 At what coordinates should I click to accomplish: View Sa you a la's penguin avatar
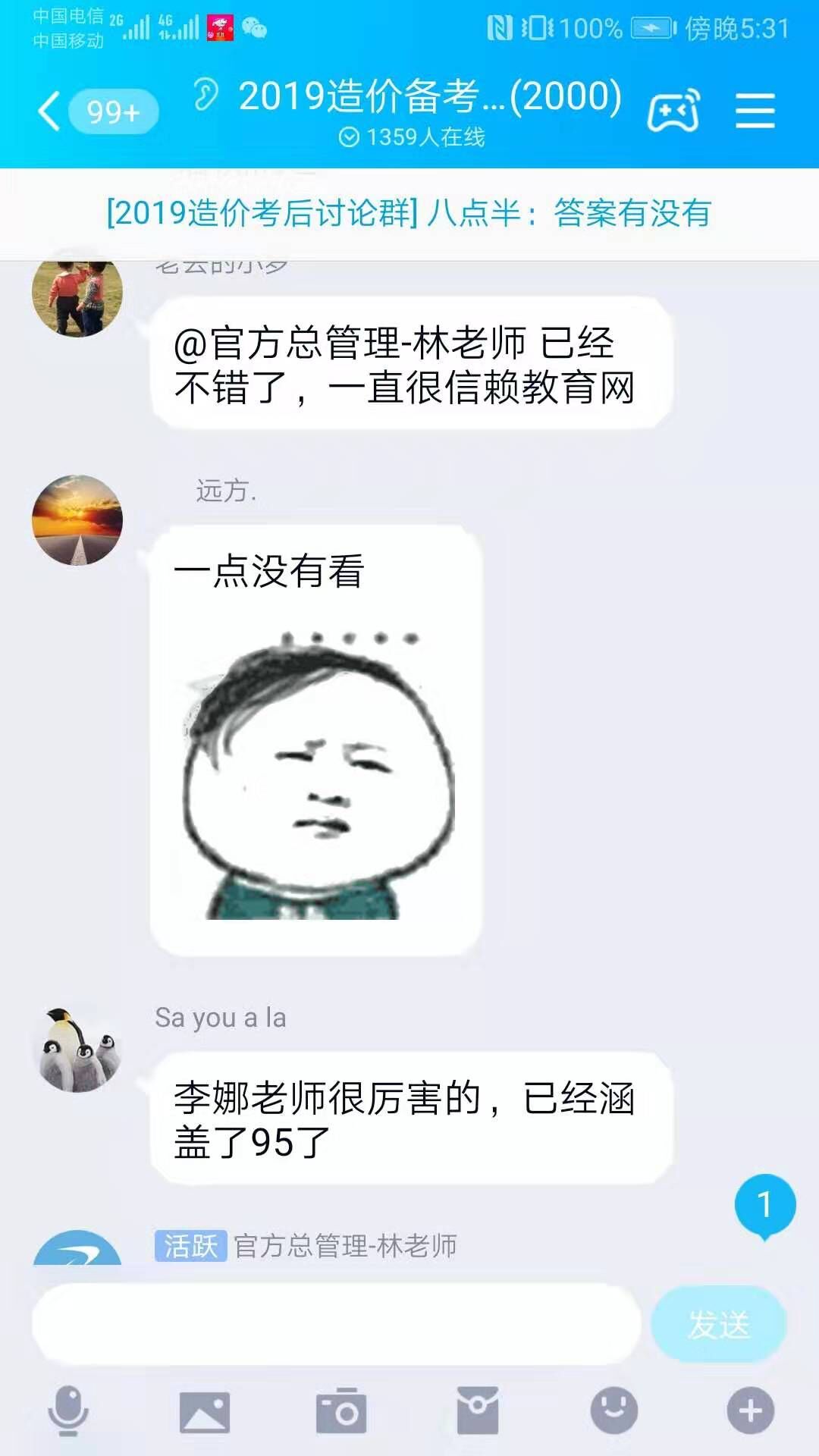click(77, 1049)
